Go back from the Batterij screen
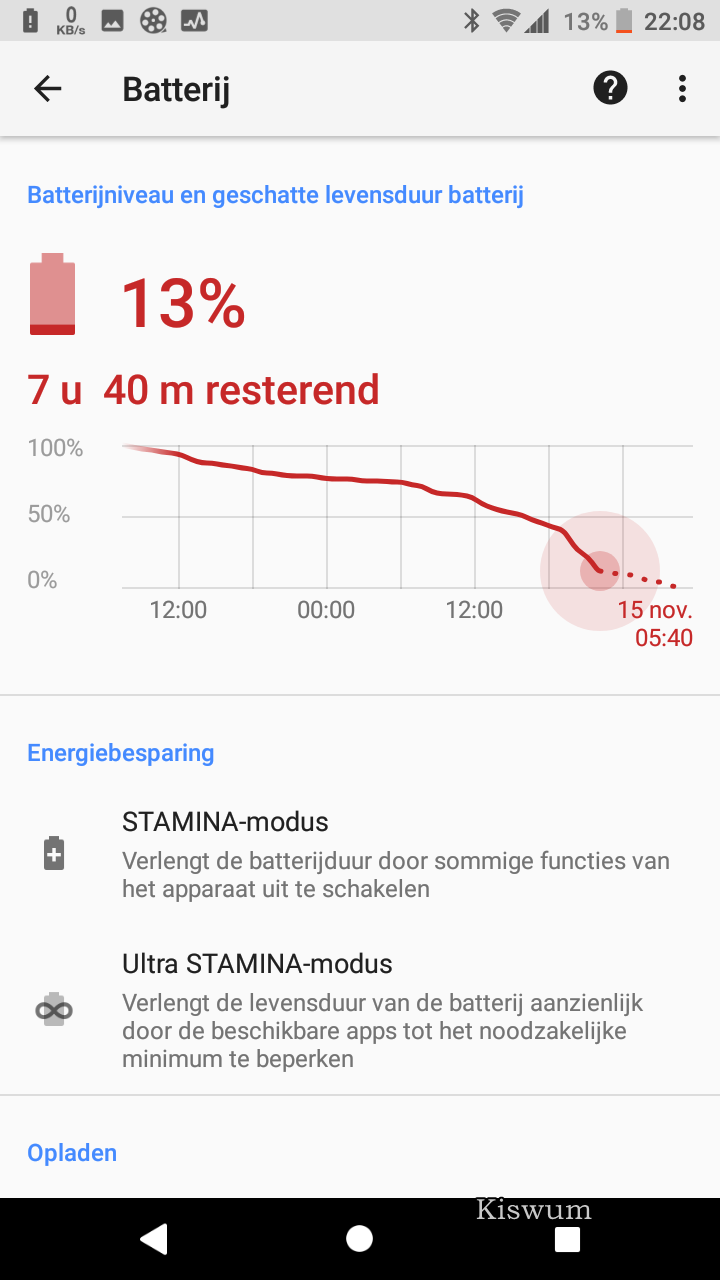 (x=48, y=89)
